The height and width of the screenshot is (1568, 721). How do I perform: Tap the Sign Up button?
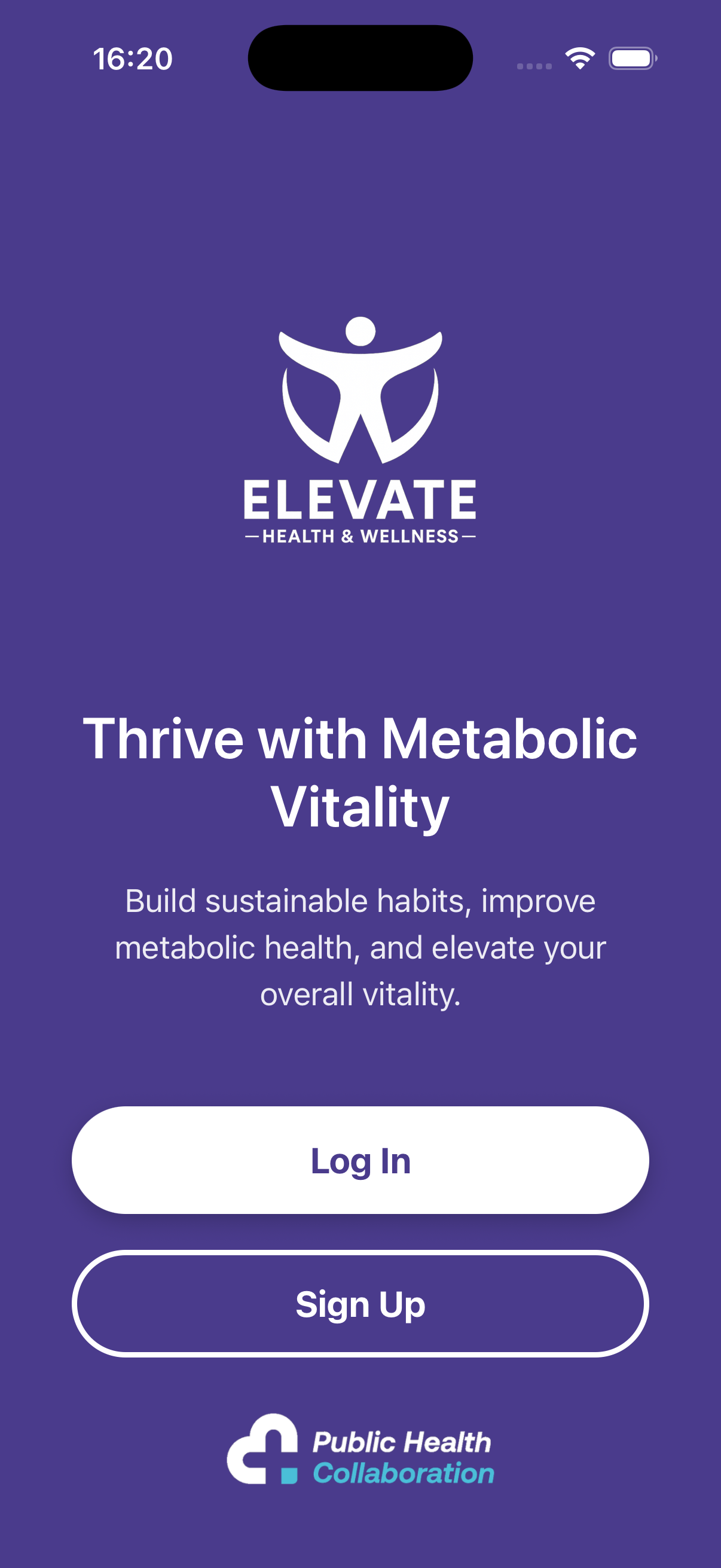click(360, 1304)
